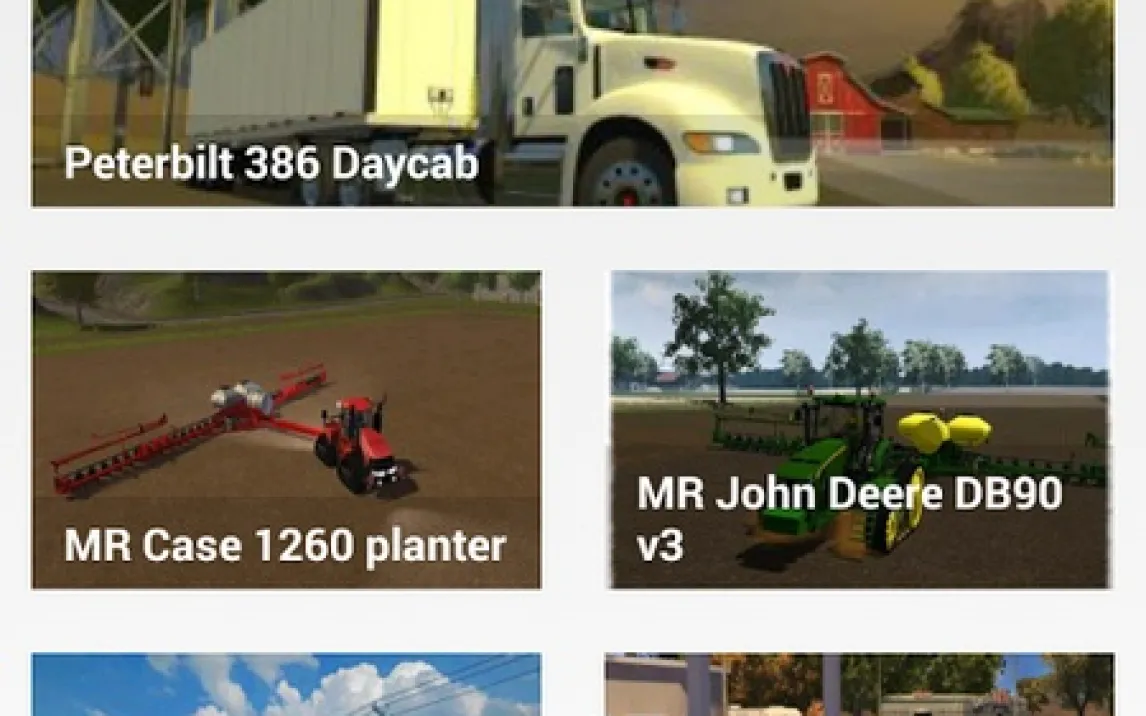The height and width of the screenshot is (716, 1146).
Task: Open the Peterbilt 386 Daycab card
Action: [573, 103]
